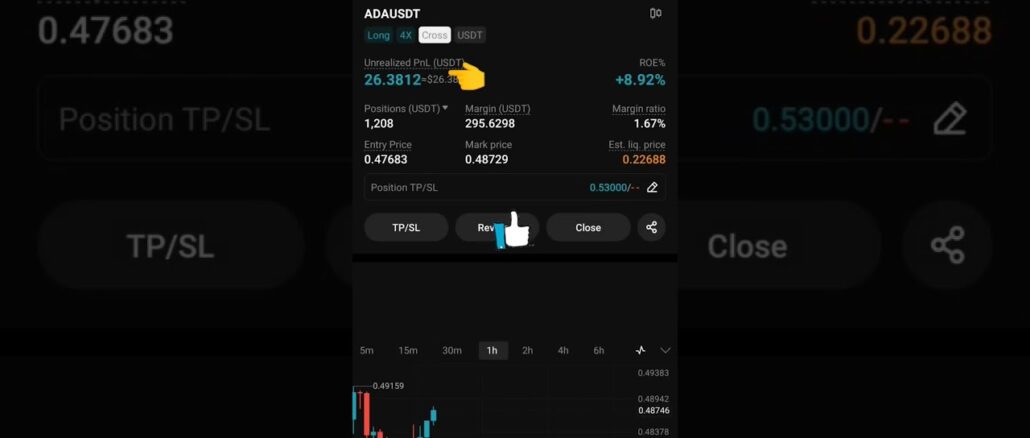Open the ADAUSDT chart icon
The height and width of the screenshot is (438, 1030).
[x=655, y=14]
